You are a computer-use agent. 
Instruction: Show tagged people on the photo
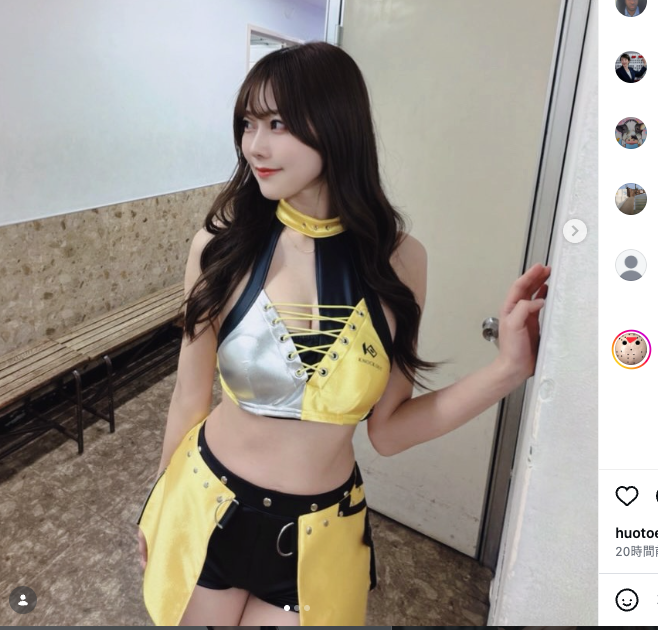(23, 599)
